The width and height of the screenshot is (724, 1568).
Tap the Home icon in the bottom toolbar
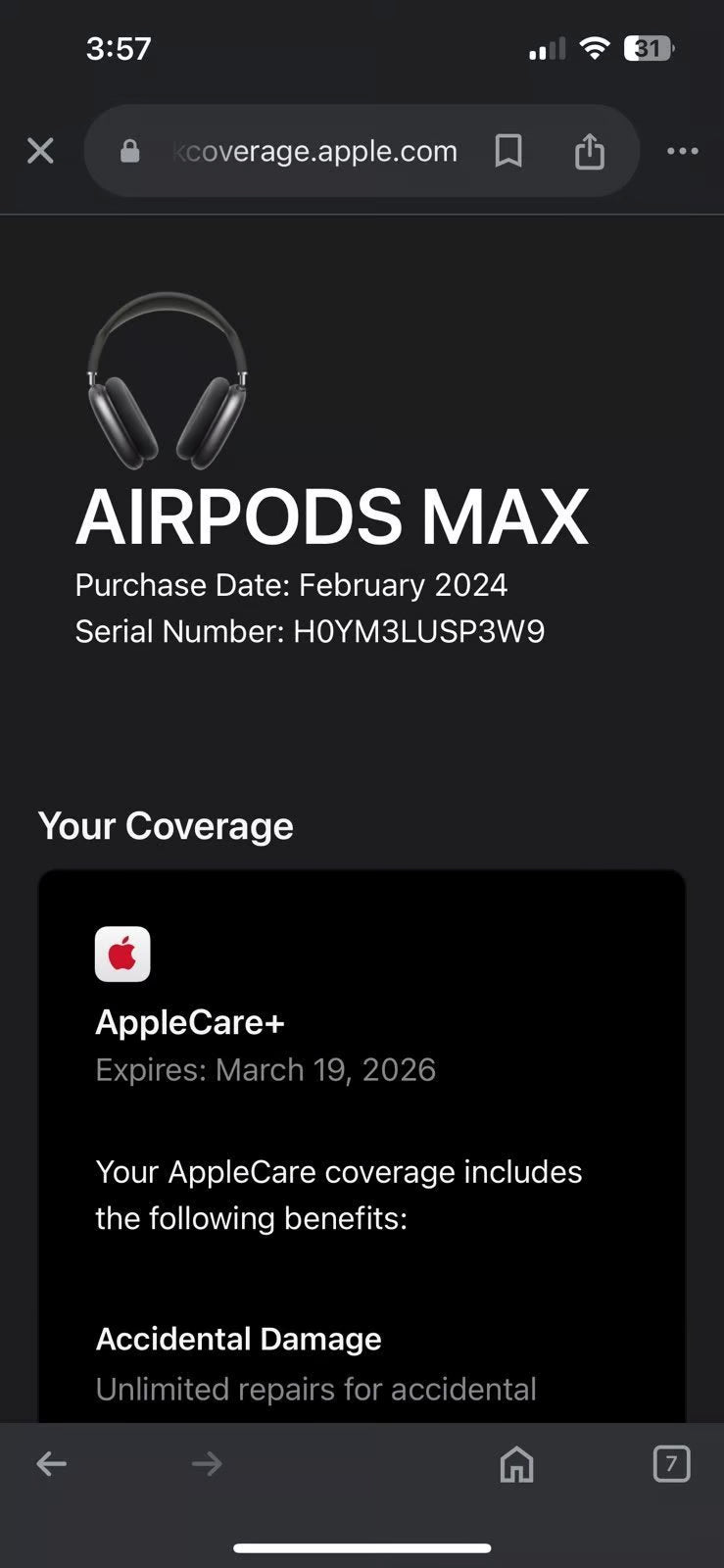(516, 1464)
